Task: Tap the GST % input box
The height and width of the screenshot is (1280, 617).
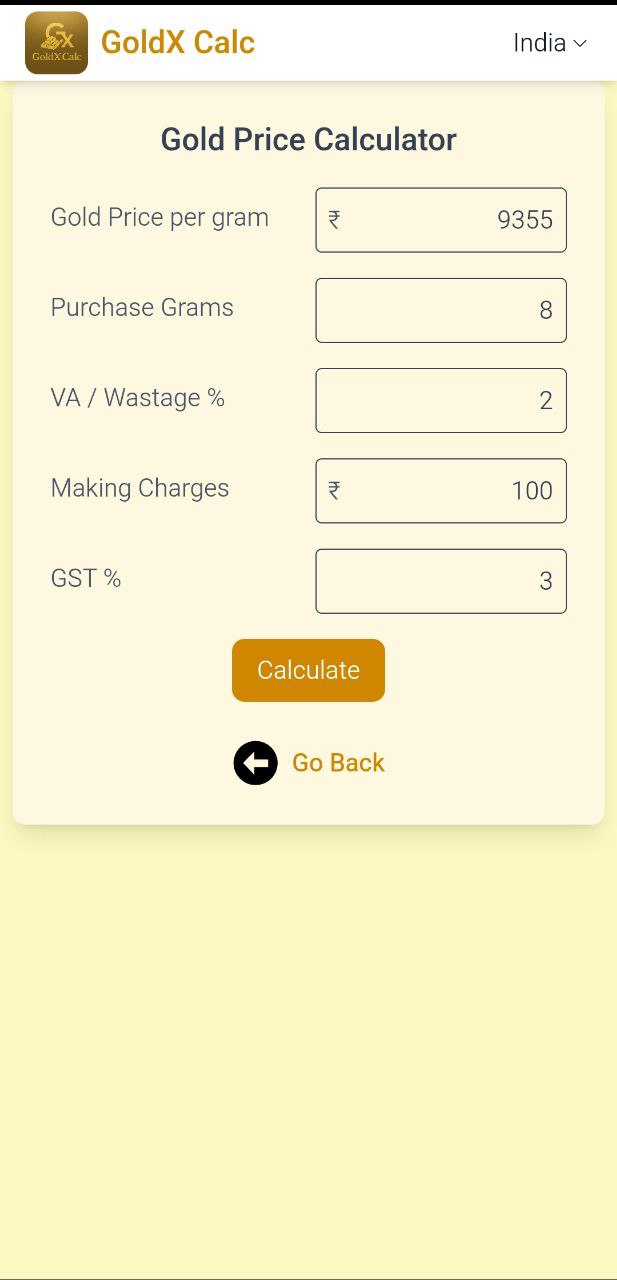Action: [441, 580]
